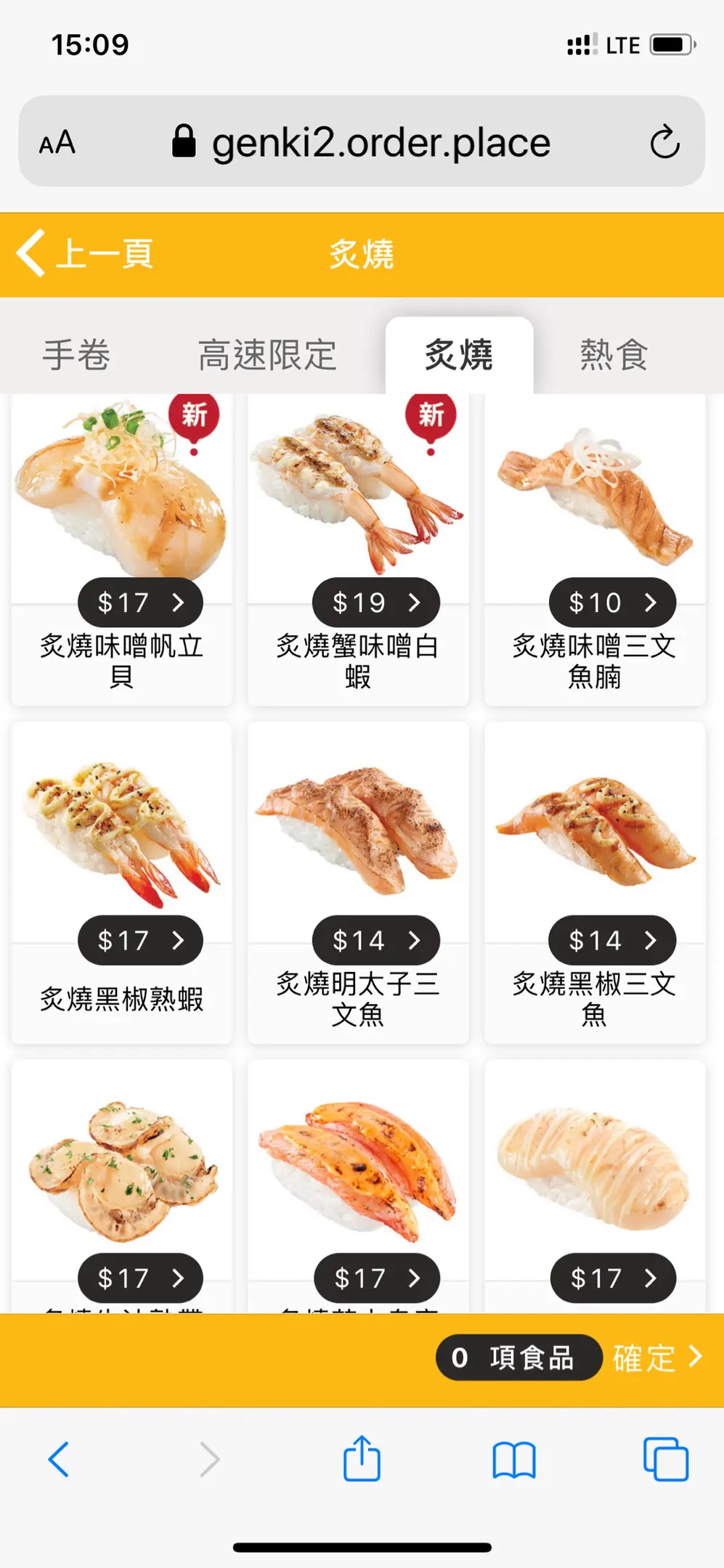724x1568 pixels.
Task: Tap 確定 to confirm the order
Action: coord(656,1357)
